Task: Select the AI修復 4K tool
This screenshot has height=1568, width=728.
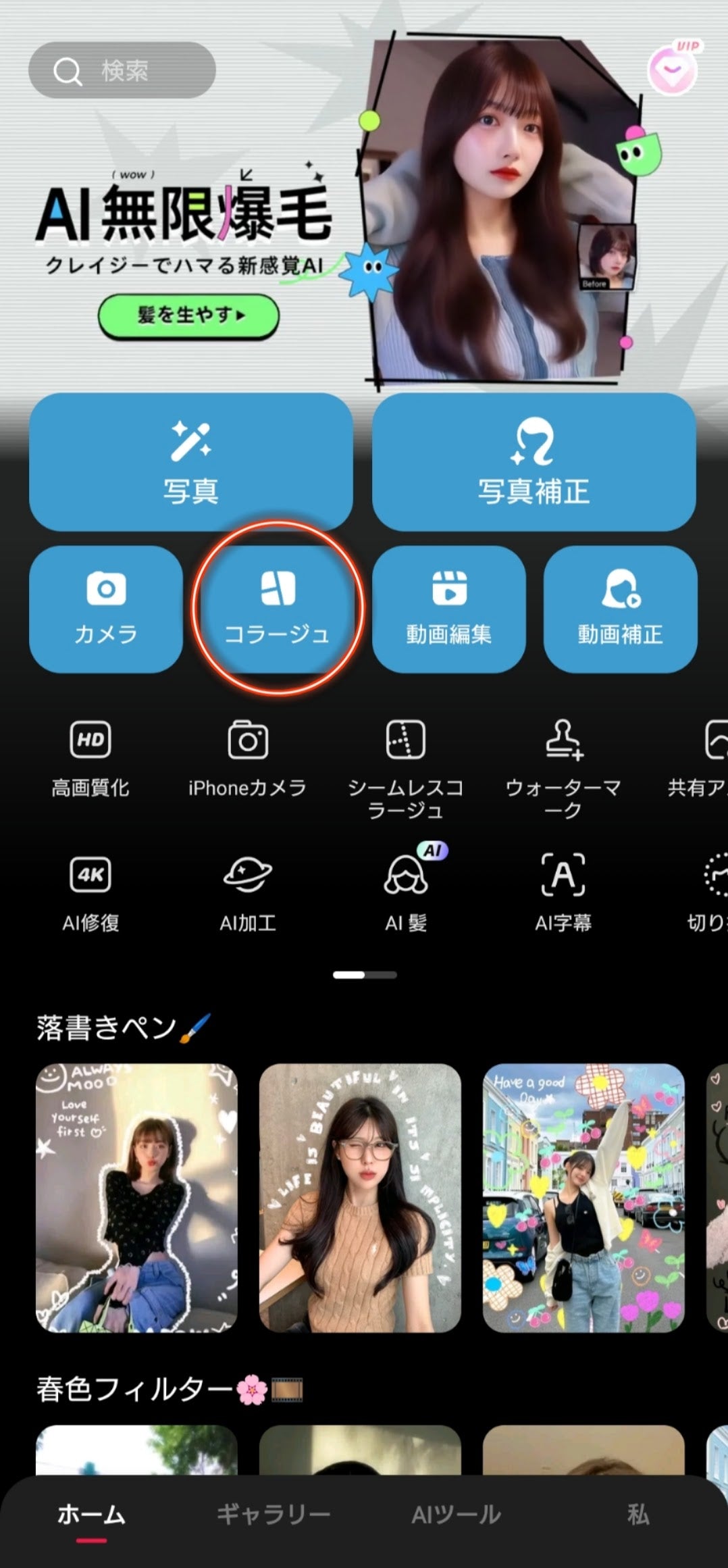Action: 90,893
